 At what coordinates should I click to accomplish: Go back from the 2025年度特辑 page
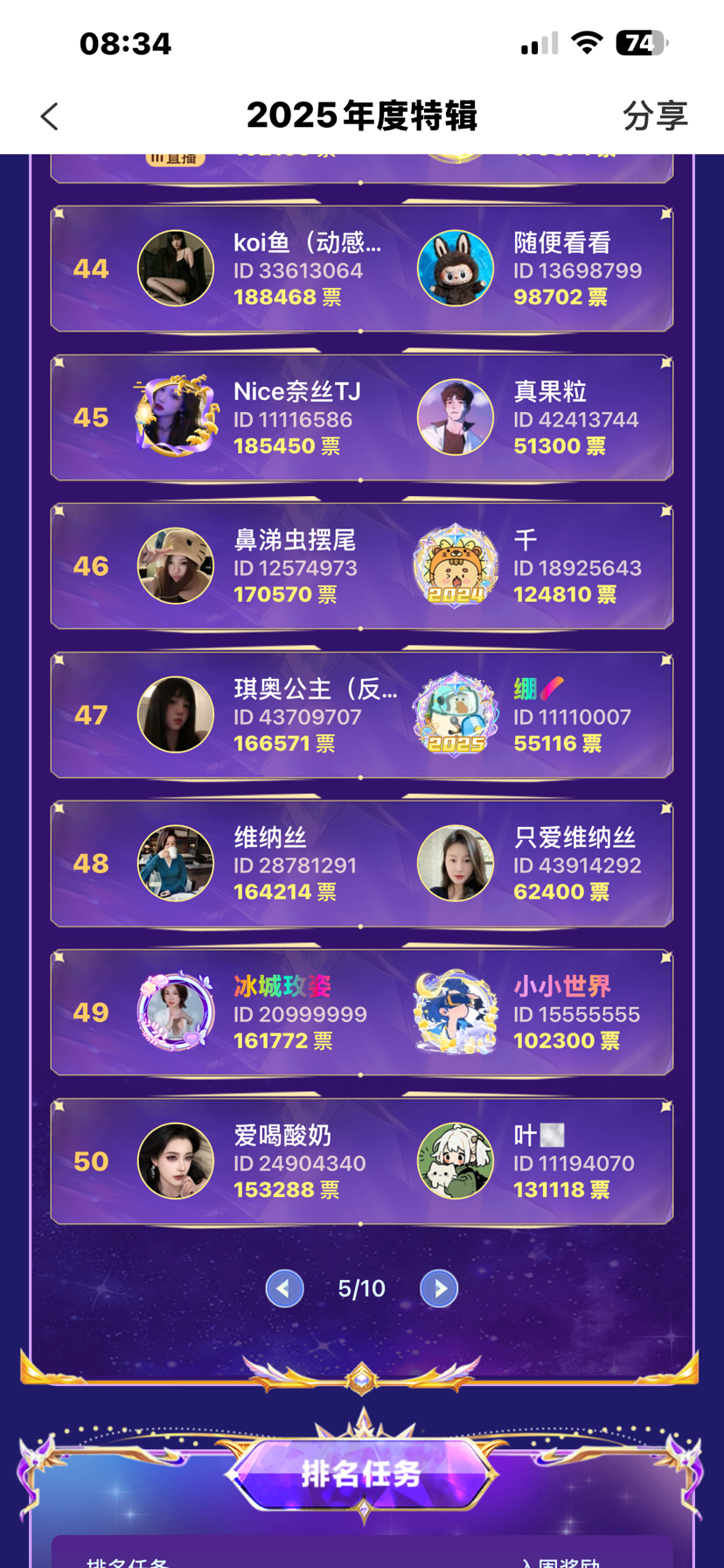pyautogui.click(x=50, y=116)
